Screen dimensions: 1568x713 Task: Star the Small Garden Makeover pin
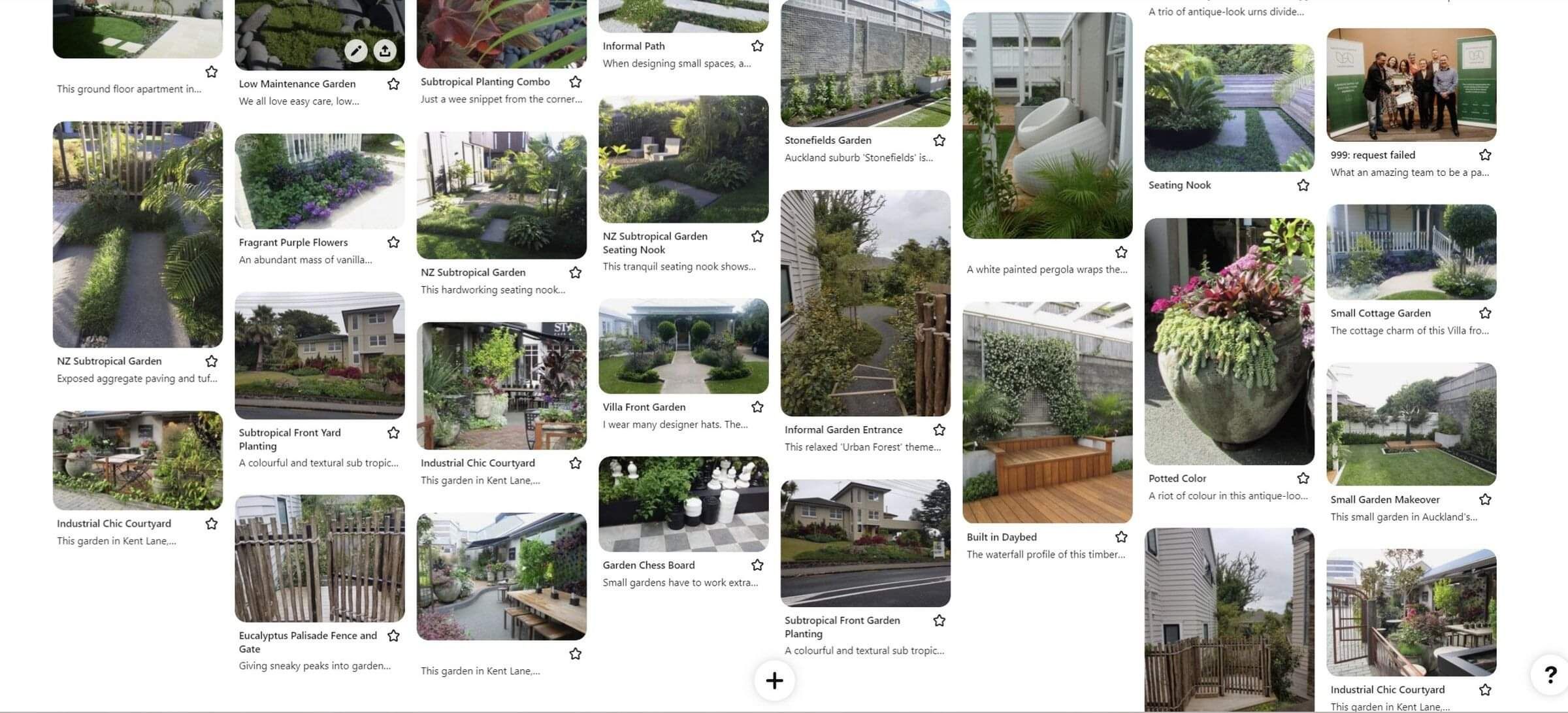[x=1485, y=500]
